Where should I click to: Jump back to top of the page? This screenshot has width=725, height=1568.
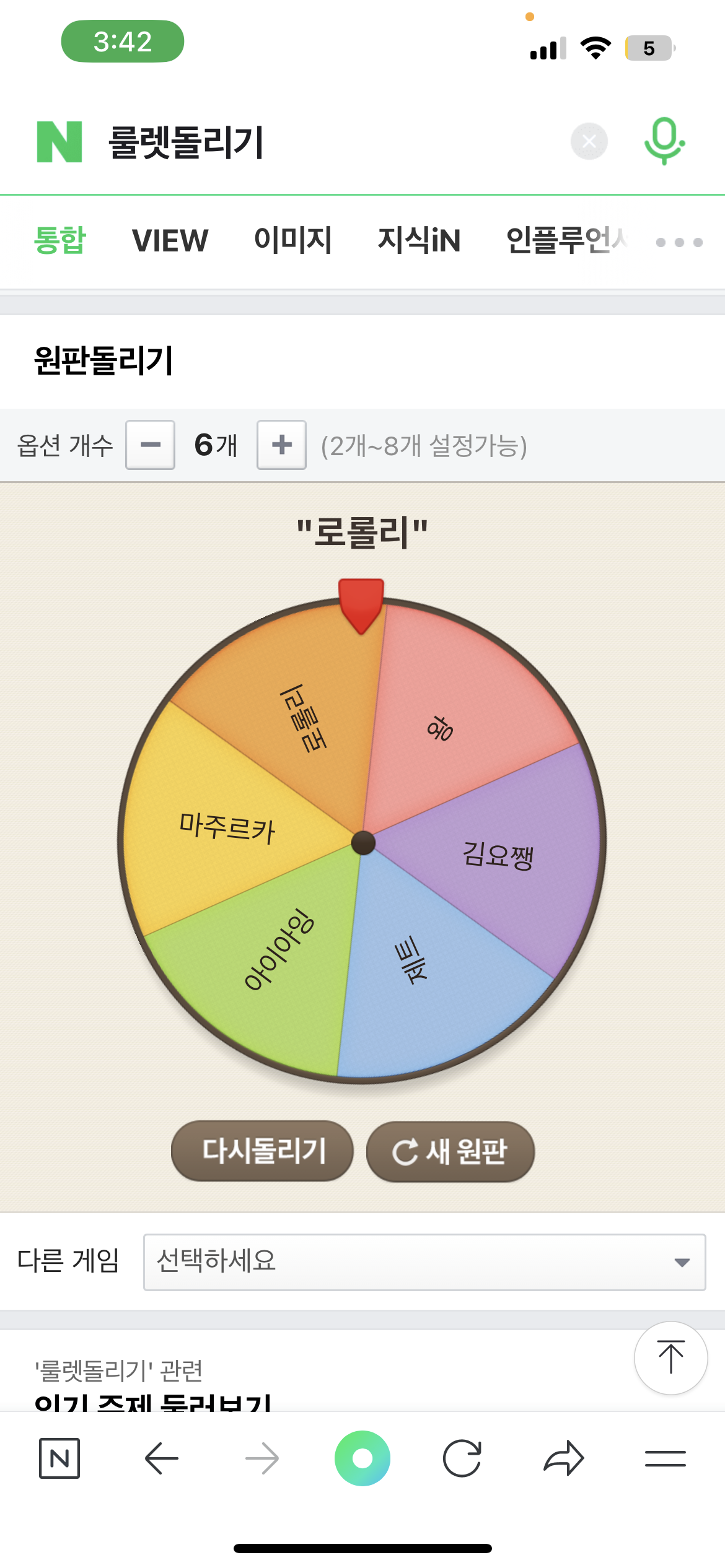670,1357
